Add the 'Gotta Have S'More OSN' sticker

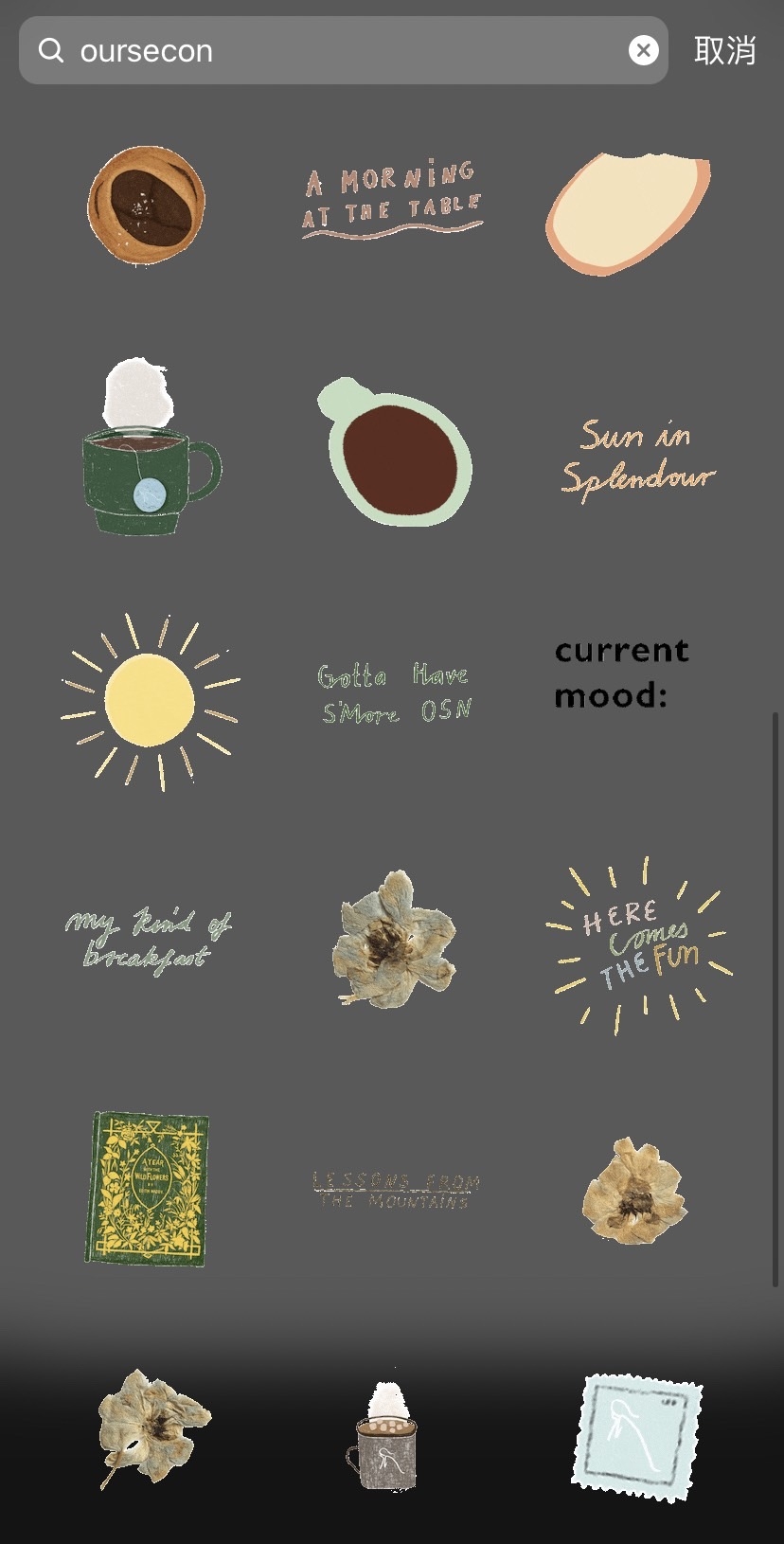click(394, 693)
